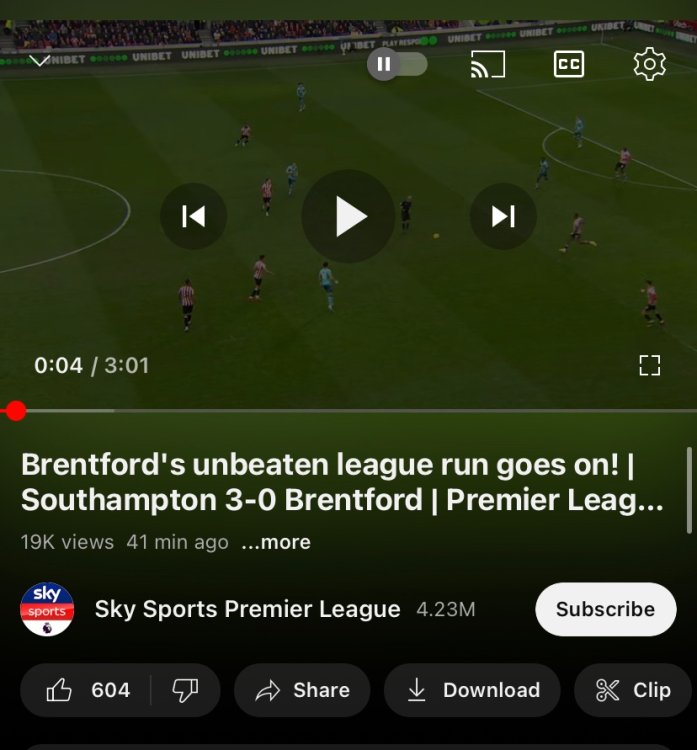
Task: Download the video
Action: point(472,690)
